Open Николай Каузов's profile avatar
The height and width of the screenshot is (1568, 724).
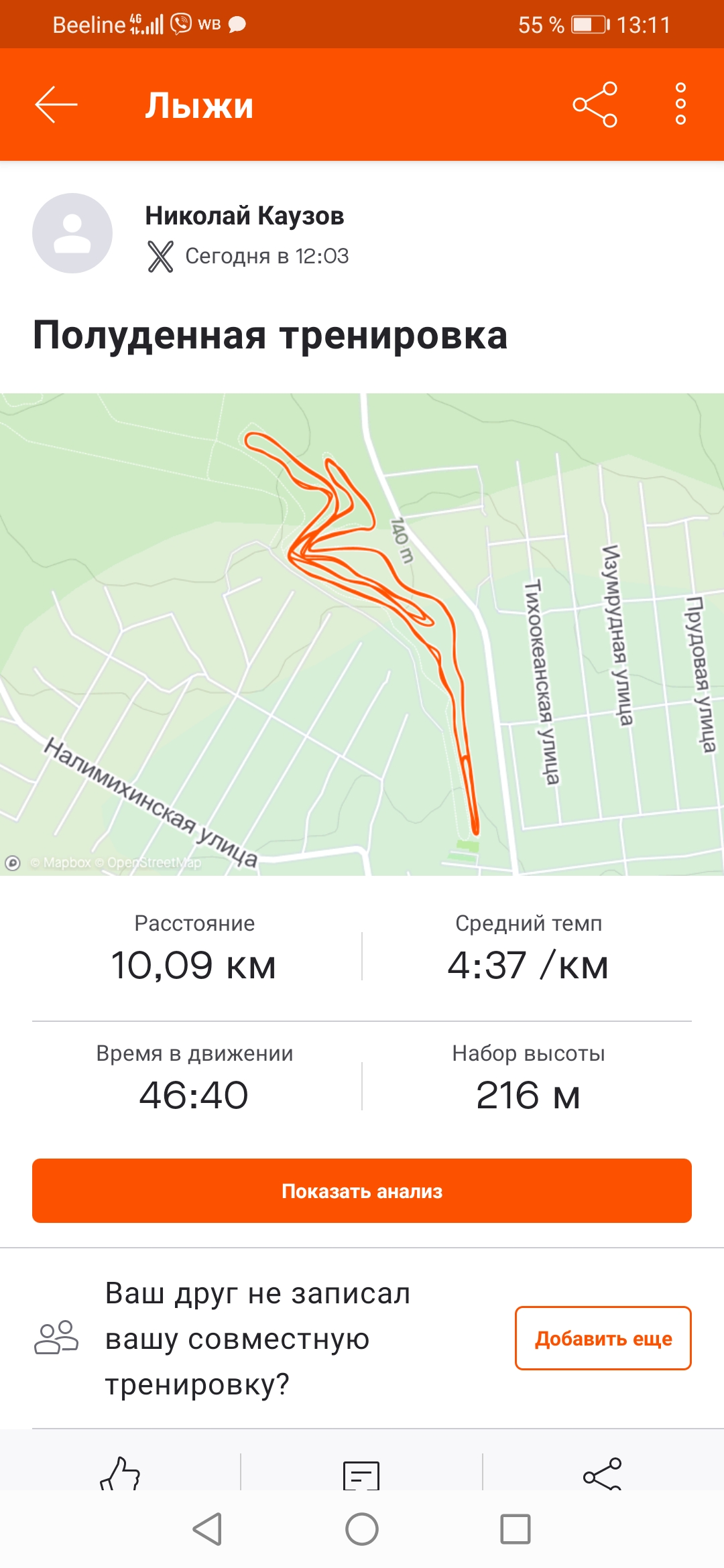(72, 233)
